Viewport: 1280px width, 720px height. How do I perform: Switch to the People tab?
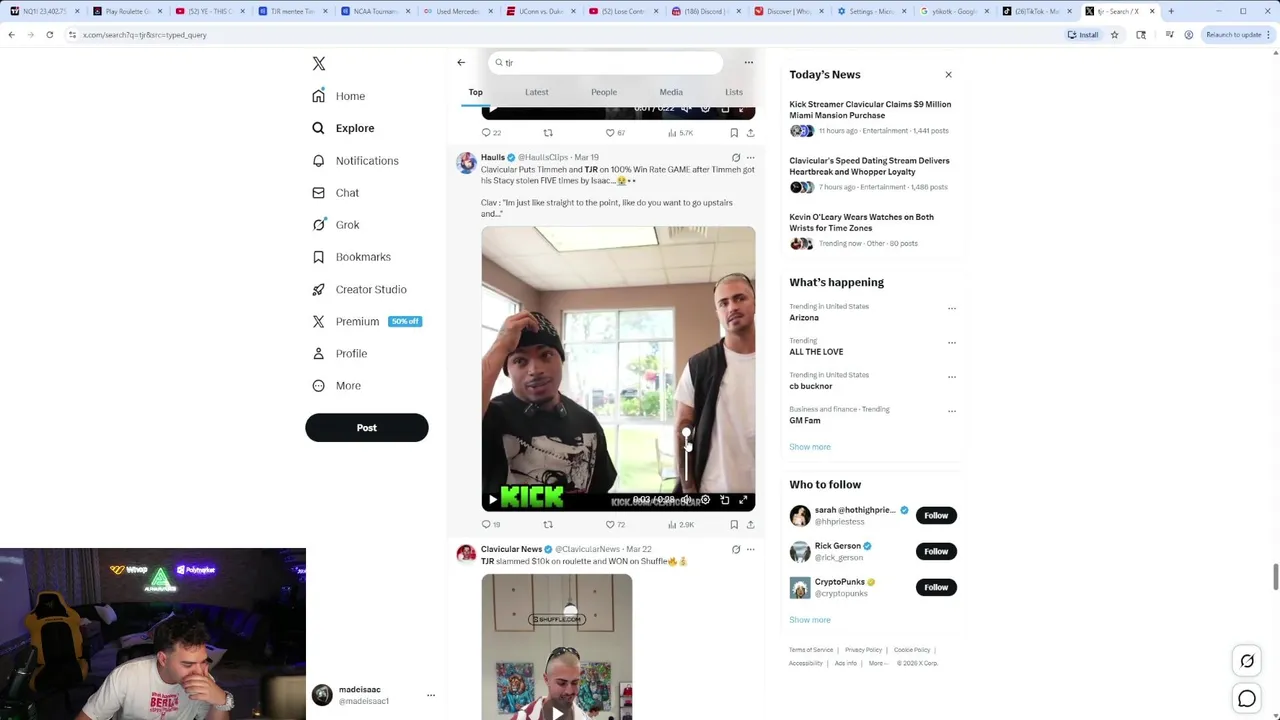coord(604,92)
